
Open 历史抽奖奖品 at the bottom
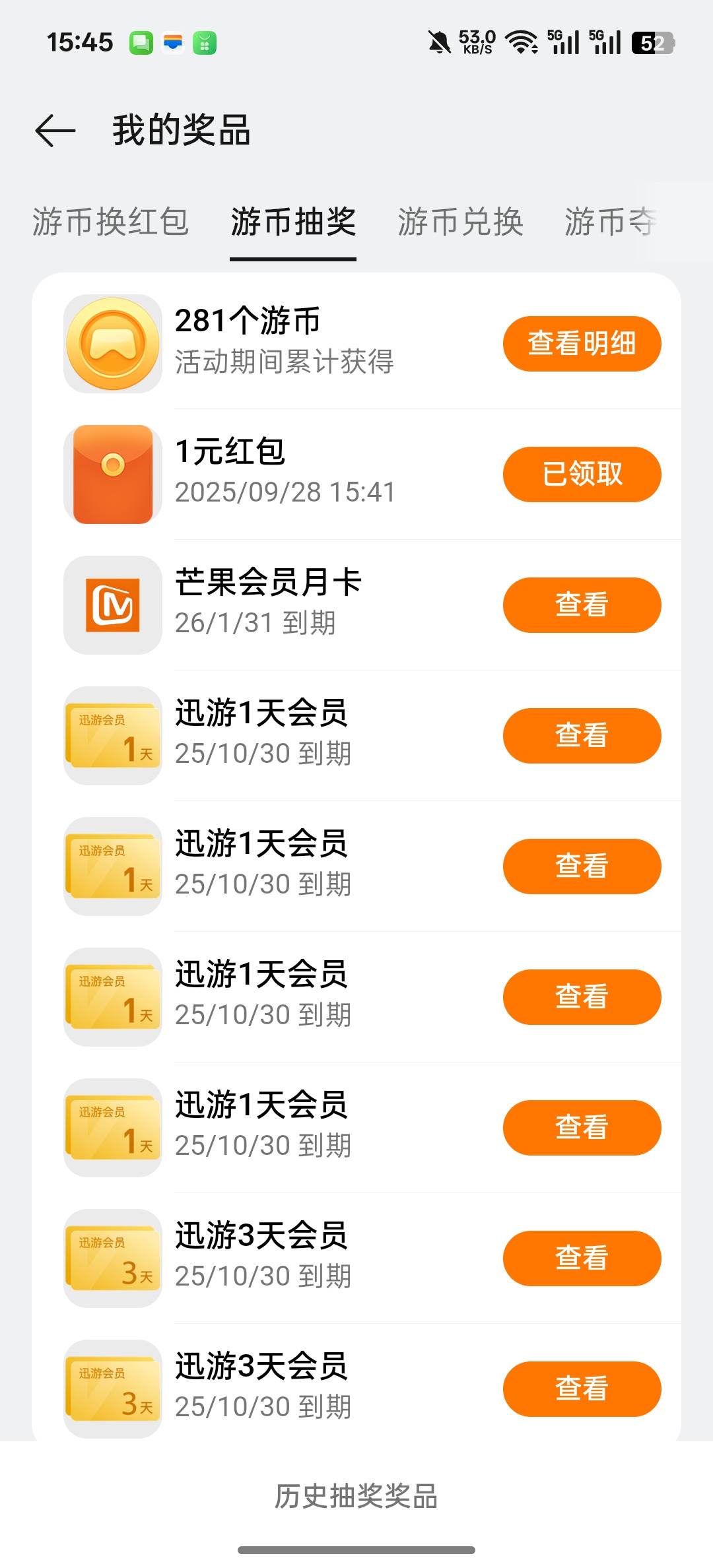coord(356,1496)
